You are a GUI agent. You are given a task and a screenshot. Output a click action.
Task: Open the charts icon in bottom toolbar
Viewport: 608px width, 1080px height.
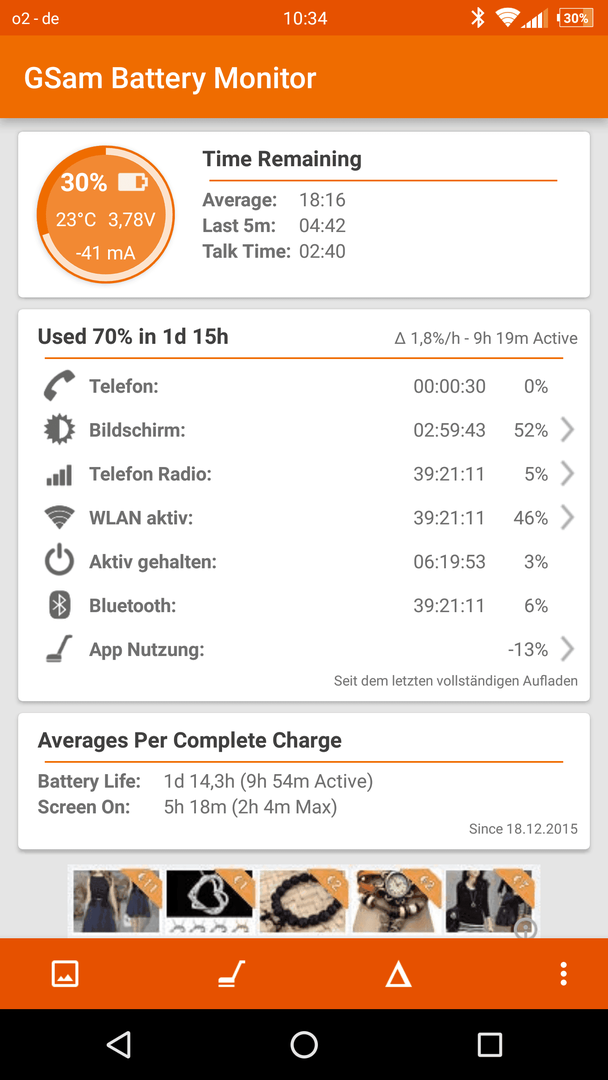tap(65, 974)
